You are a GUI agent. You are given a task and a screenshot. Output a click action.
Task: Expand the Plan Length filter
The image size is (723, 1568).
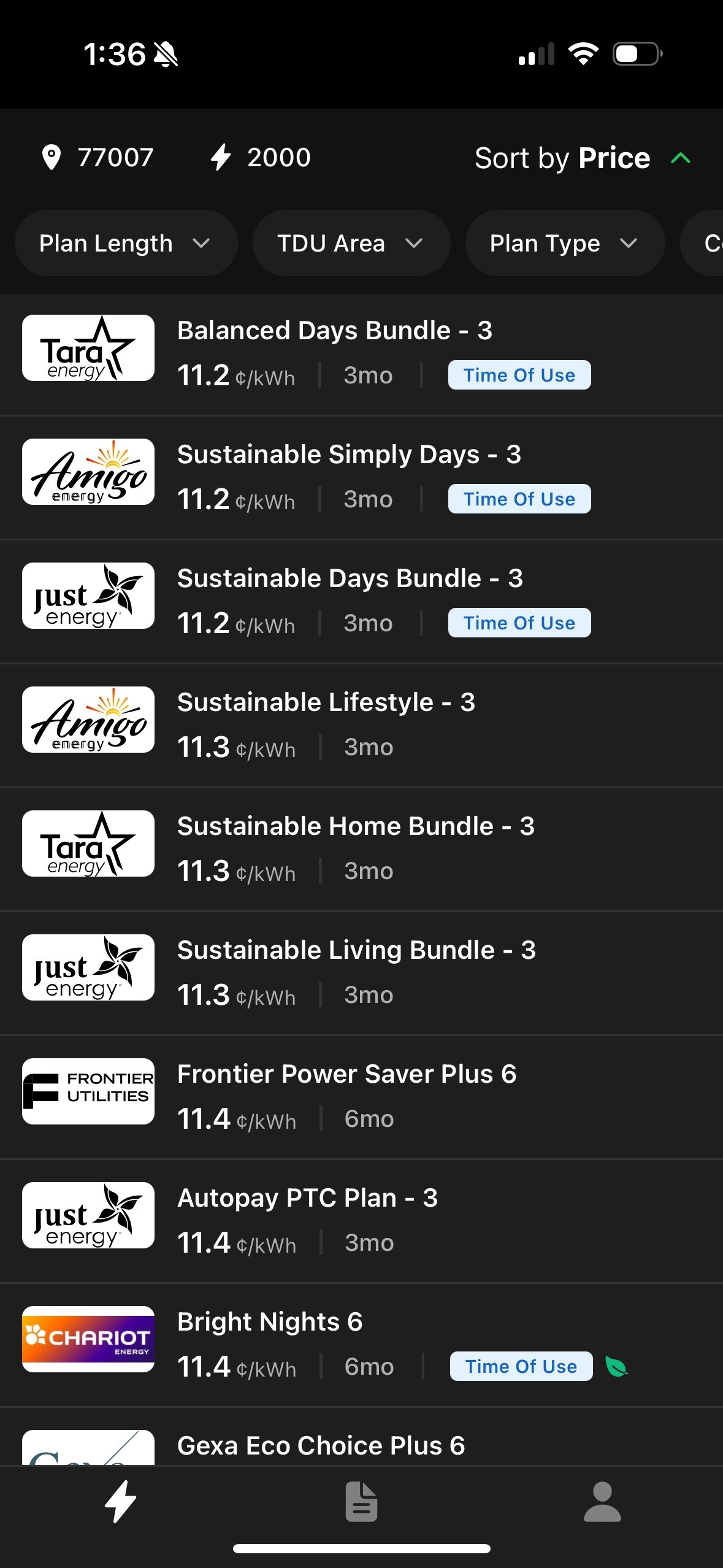(125, 244)
